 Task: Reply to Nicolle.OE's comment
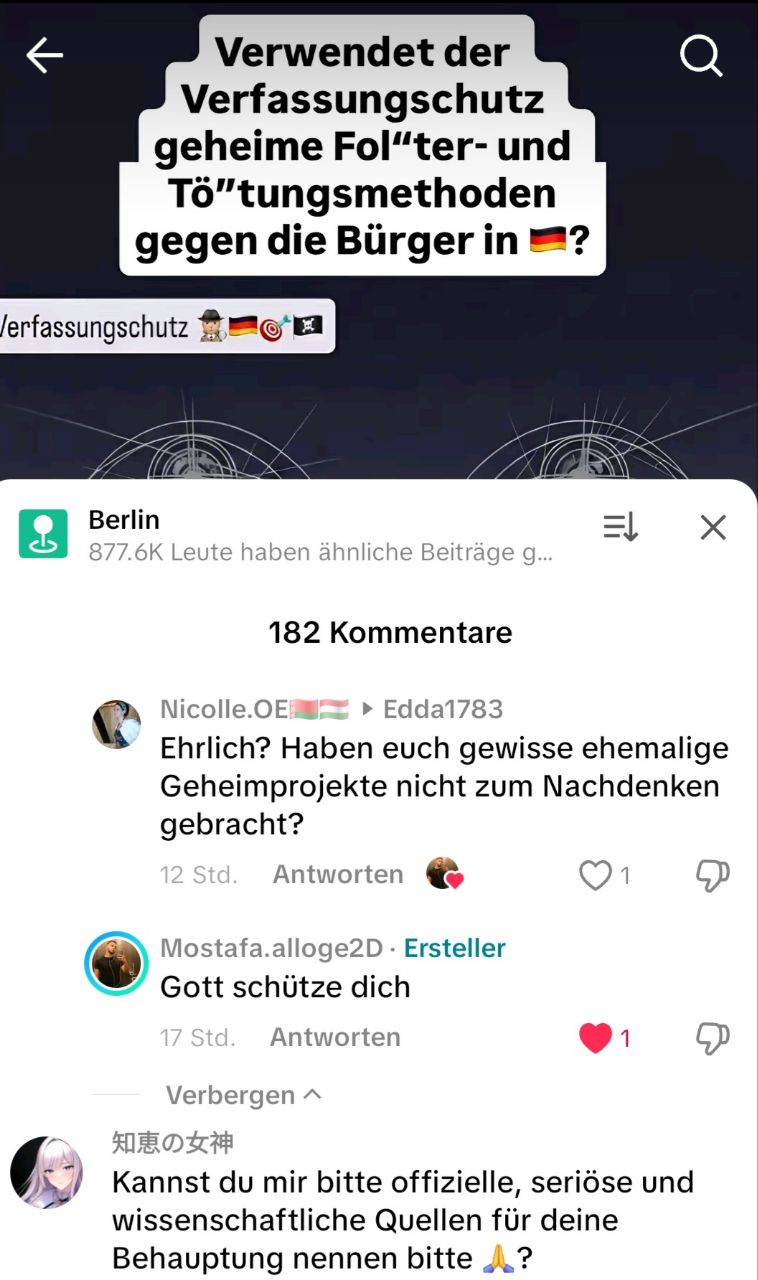click(x=338, y=874)
